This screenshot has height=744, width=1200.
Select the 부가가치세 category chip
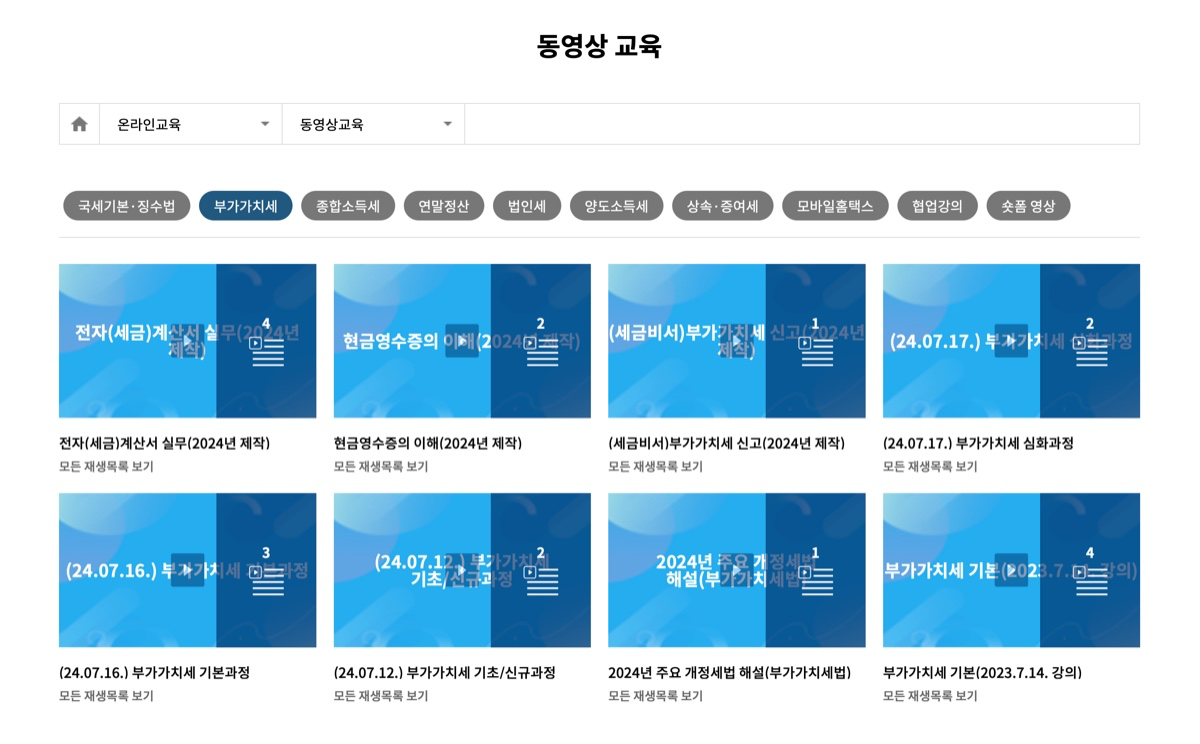(x=245, y=206)
